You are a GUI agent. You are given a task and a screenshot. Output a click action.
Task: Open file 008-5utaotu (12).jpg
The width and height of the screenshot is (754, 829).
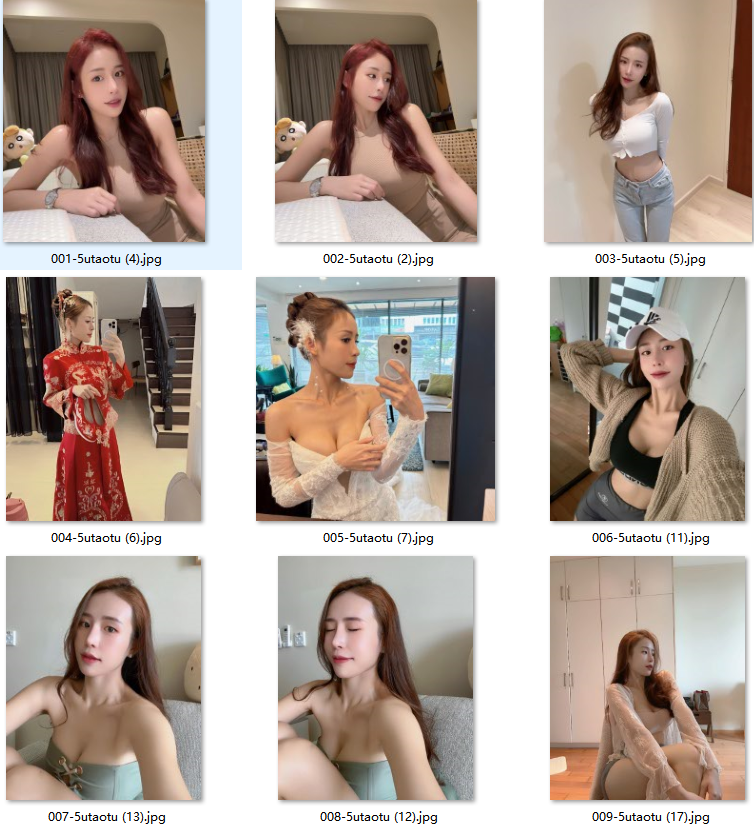(x=375, y=678)
